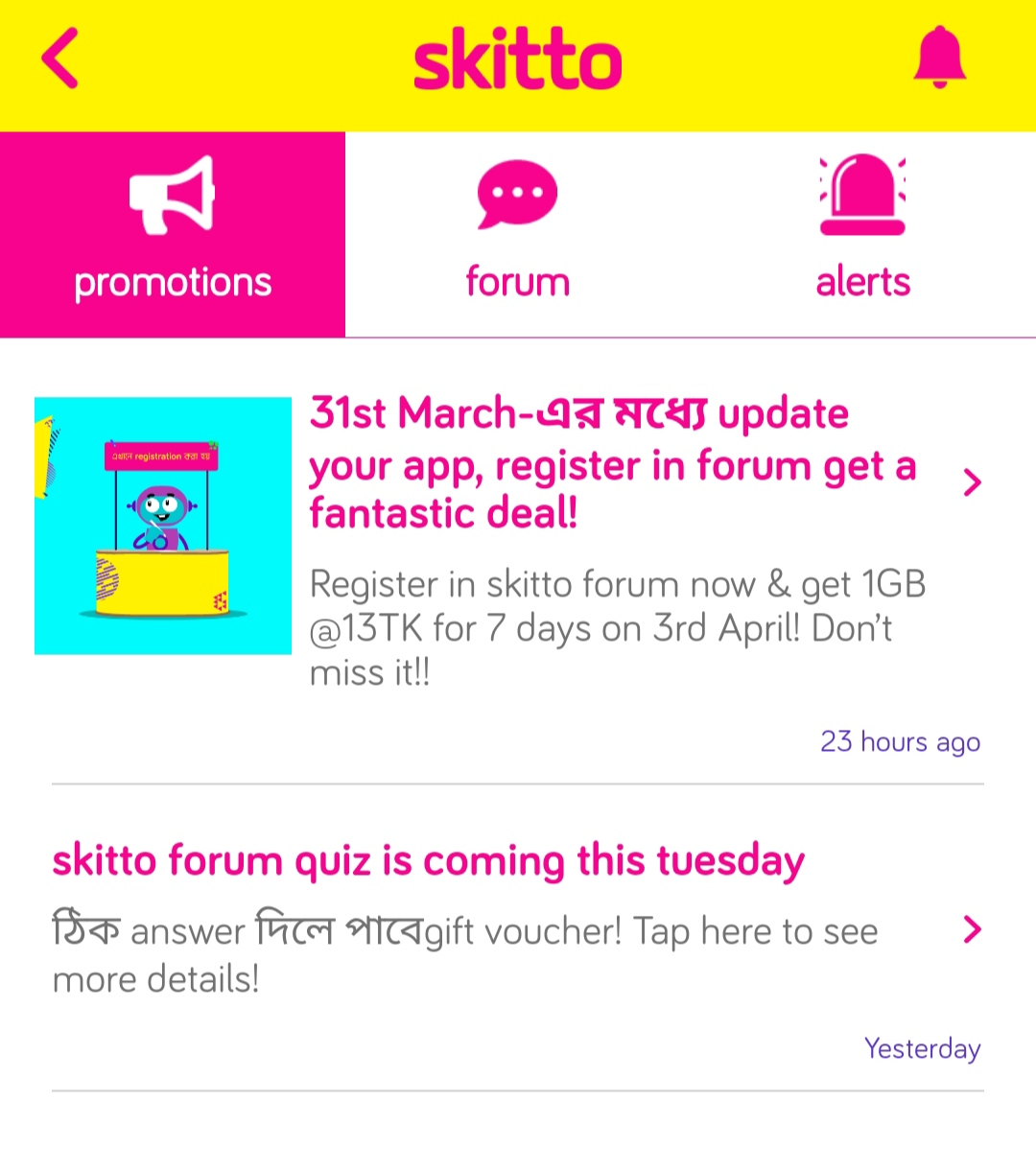Switch to the alerts tab
This screenshot has width=1036, height=1171.
[862, 235]
